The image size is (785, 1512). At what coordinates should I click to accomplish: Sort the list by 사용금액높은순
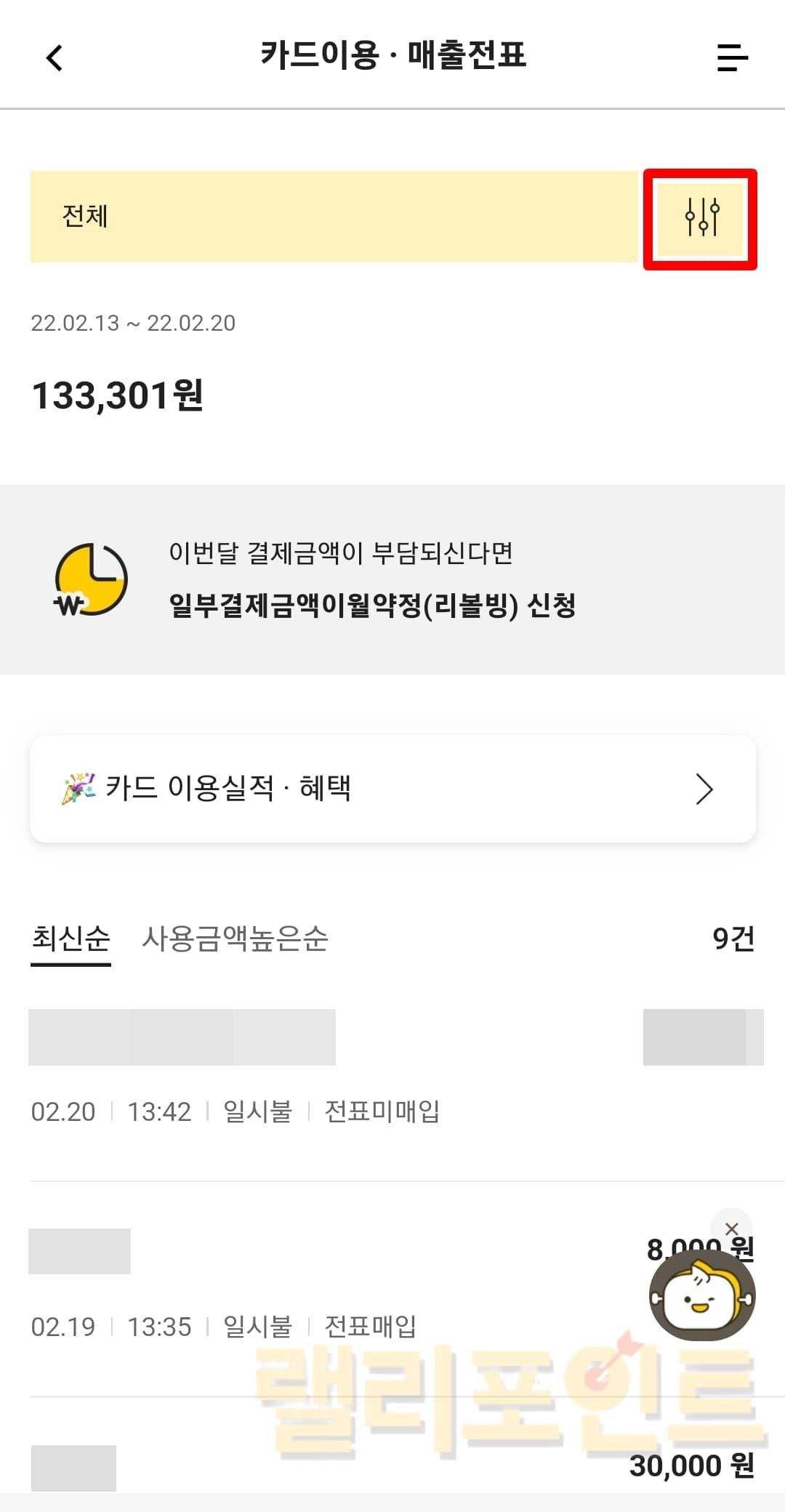[x=235, y=938]
